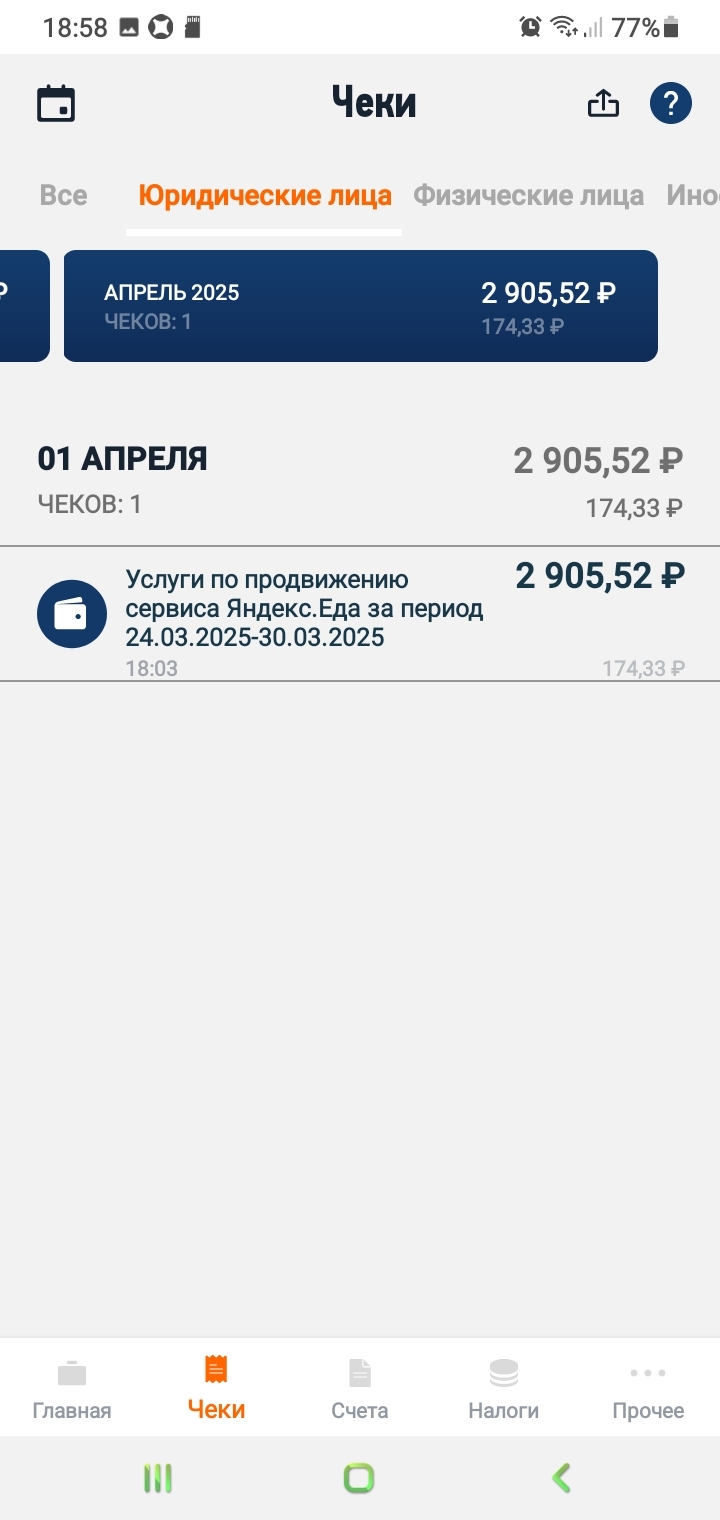The width and height of the screenshot is (720, 1520).
Task: Switch to the Все tab
Action: pos(63,195)
